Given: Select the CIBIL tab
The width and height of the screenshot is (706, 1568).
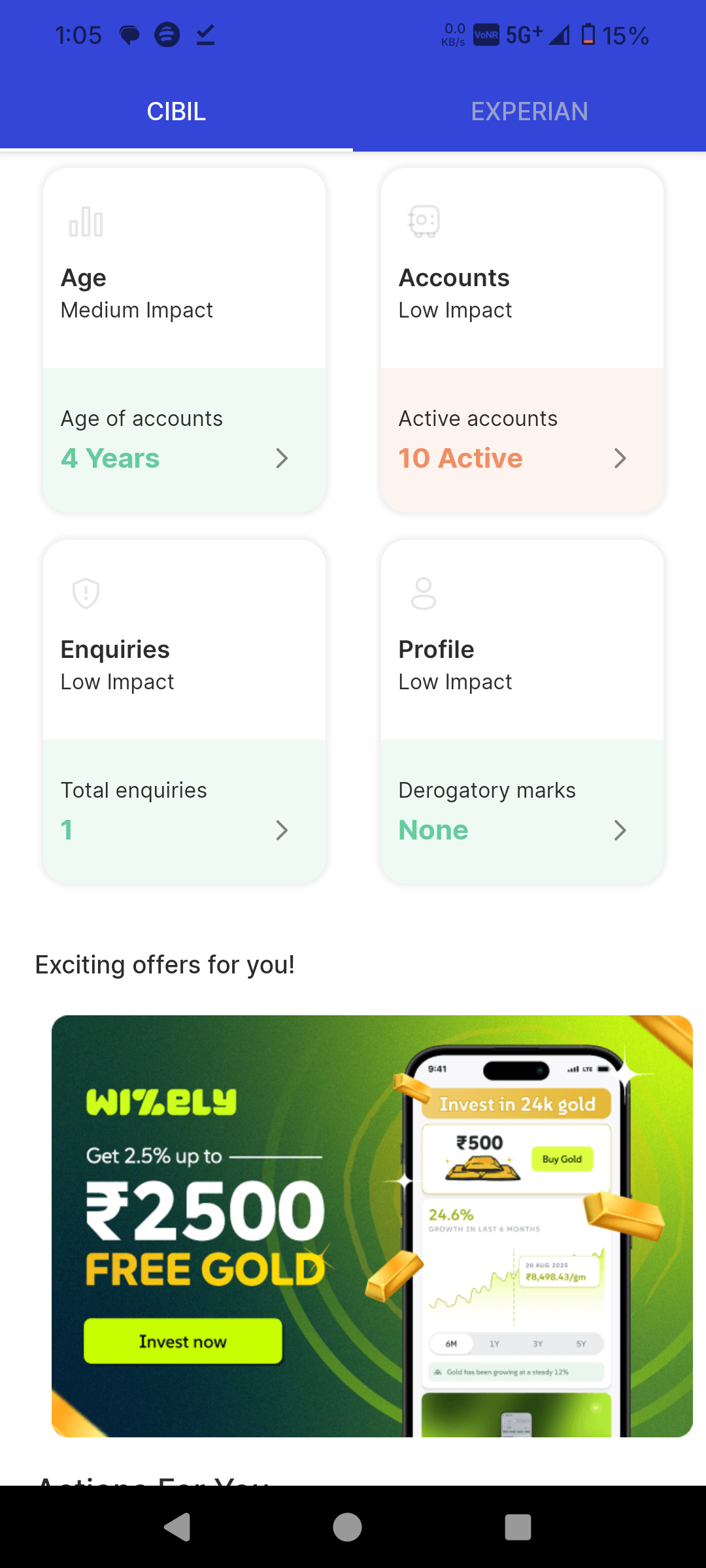Looking at the screenshot, I should [x=176, y=112].
